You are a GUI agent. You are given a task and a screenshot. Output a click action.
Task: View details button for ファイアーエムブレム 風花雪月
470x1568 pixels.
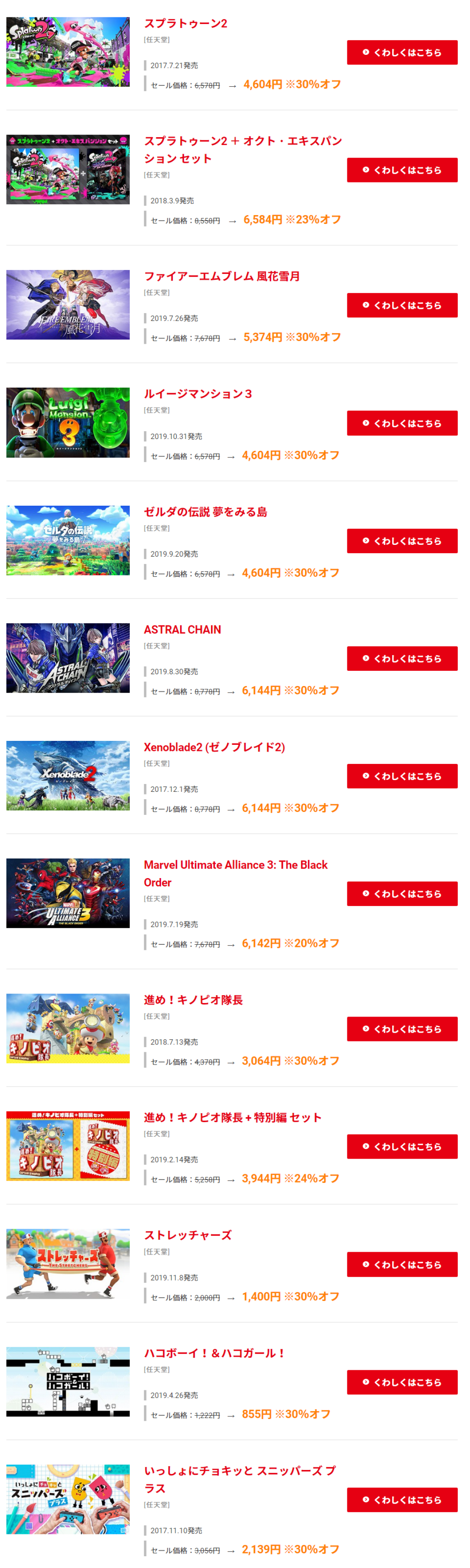point(402,305)
